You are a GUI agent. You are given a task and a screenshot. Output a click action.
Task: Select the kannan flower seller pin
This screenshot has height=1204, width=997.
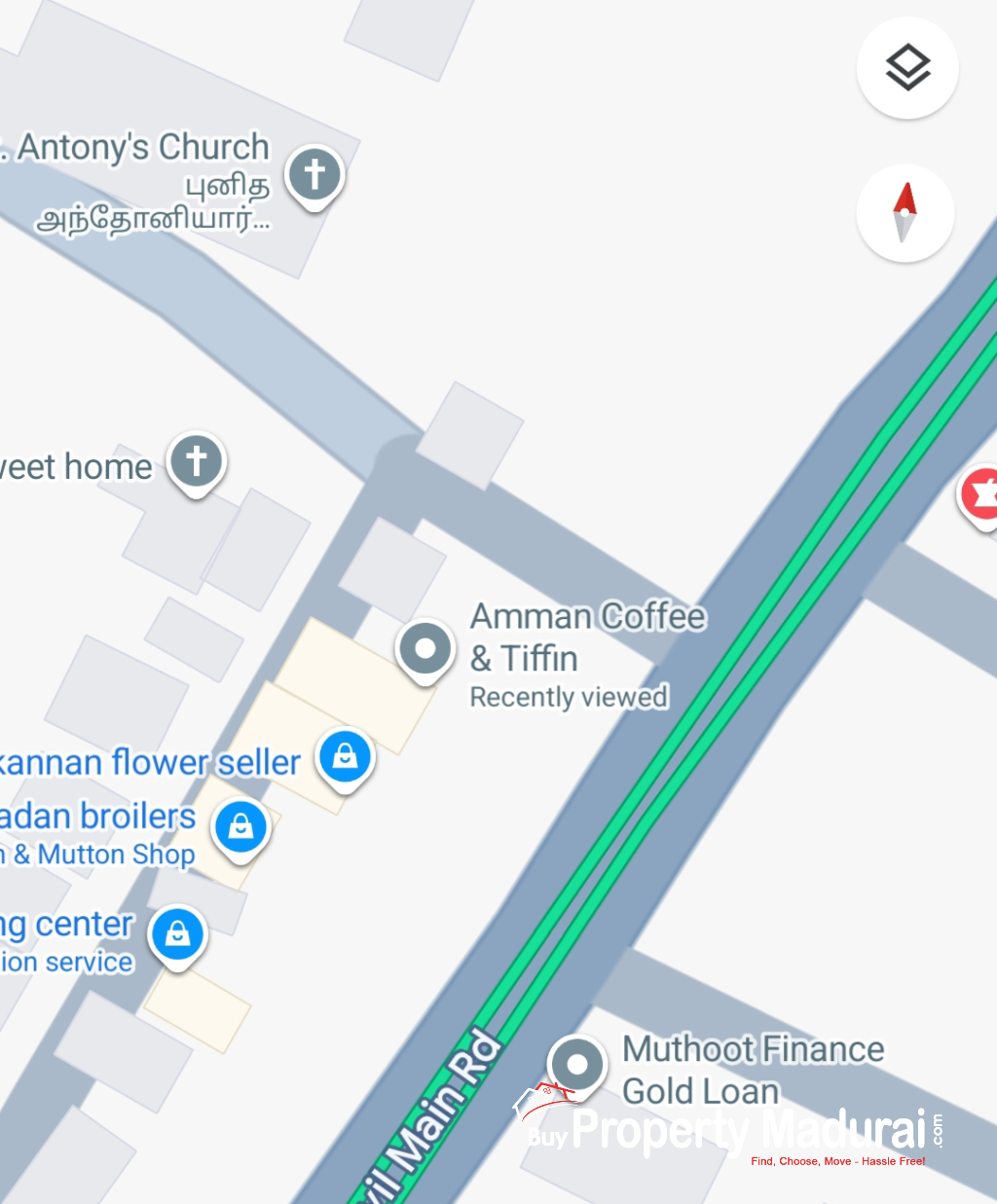(345, 756)
